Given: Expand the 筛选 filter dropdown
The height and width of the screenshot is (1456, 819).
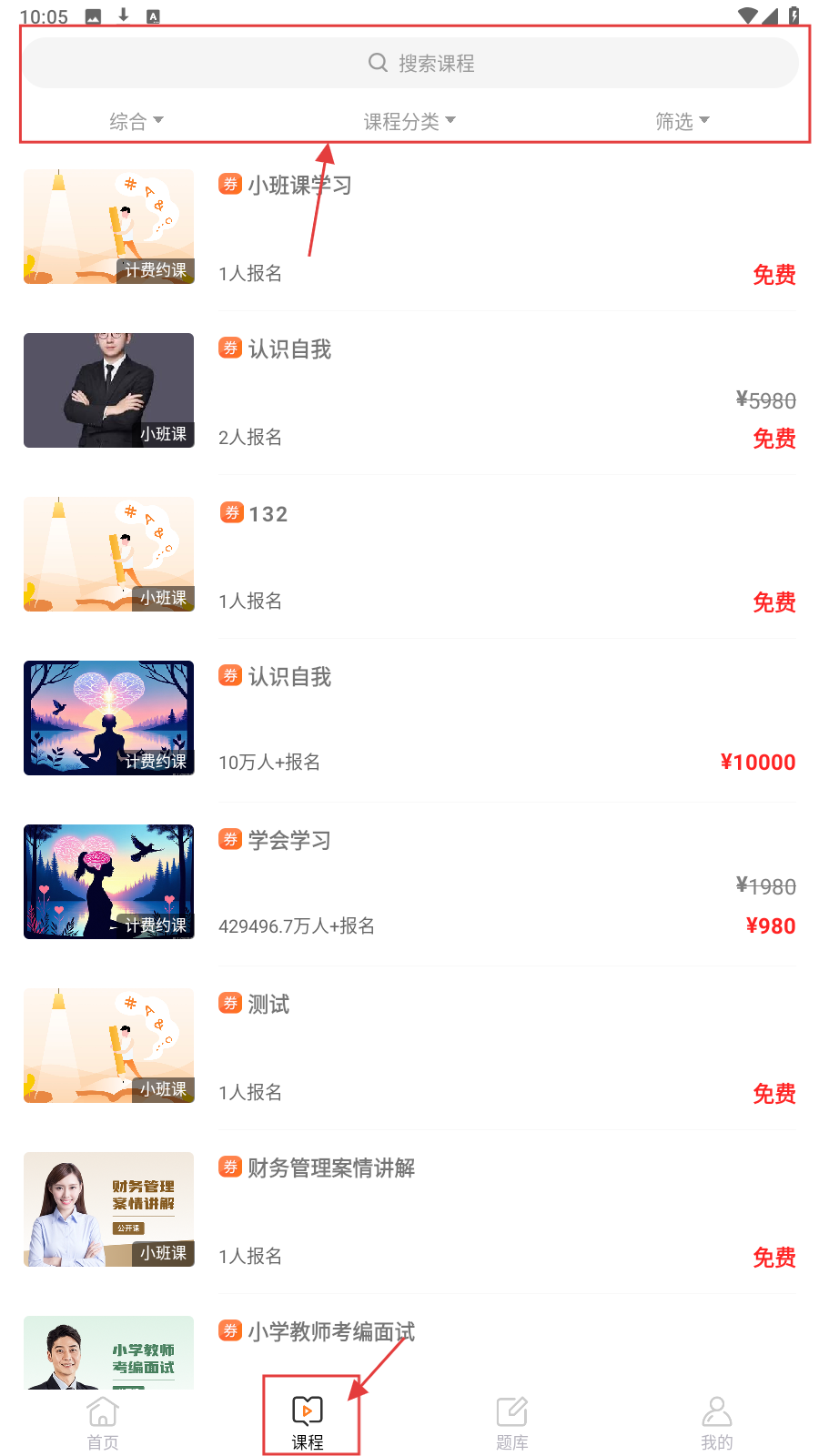Looking at the screenshot, I should pos(682,121).
